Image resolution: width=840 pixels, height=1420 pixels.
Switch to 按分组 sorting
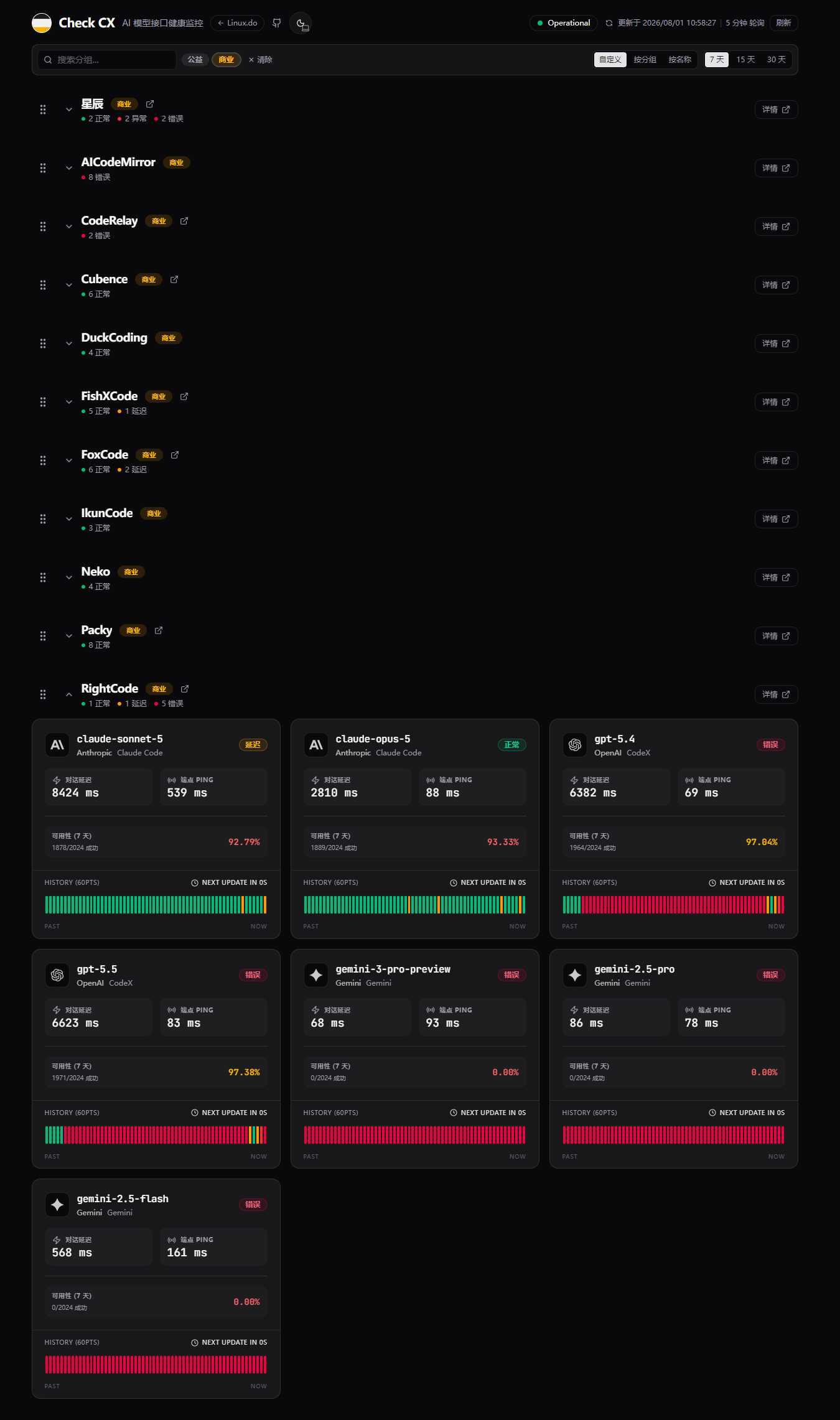point(645,60)
